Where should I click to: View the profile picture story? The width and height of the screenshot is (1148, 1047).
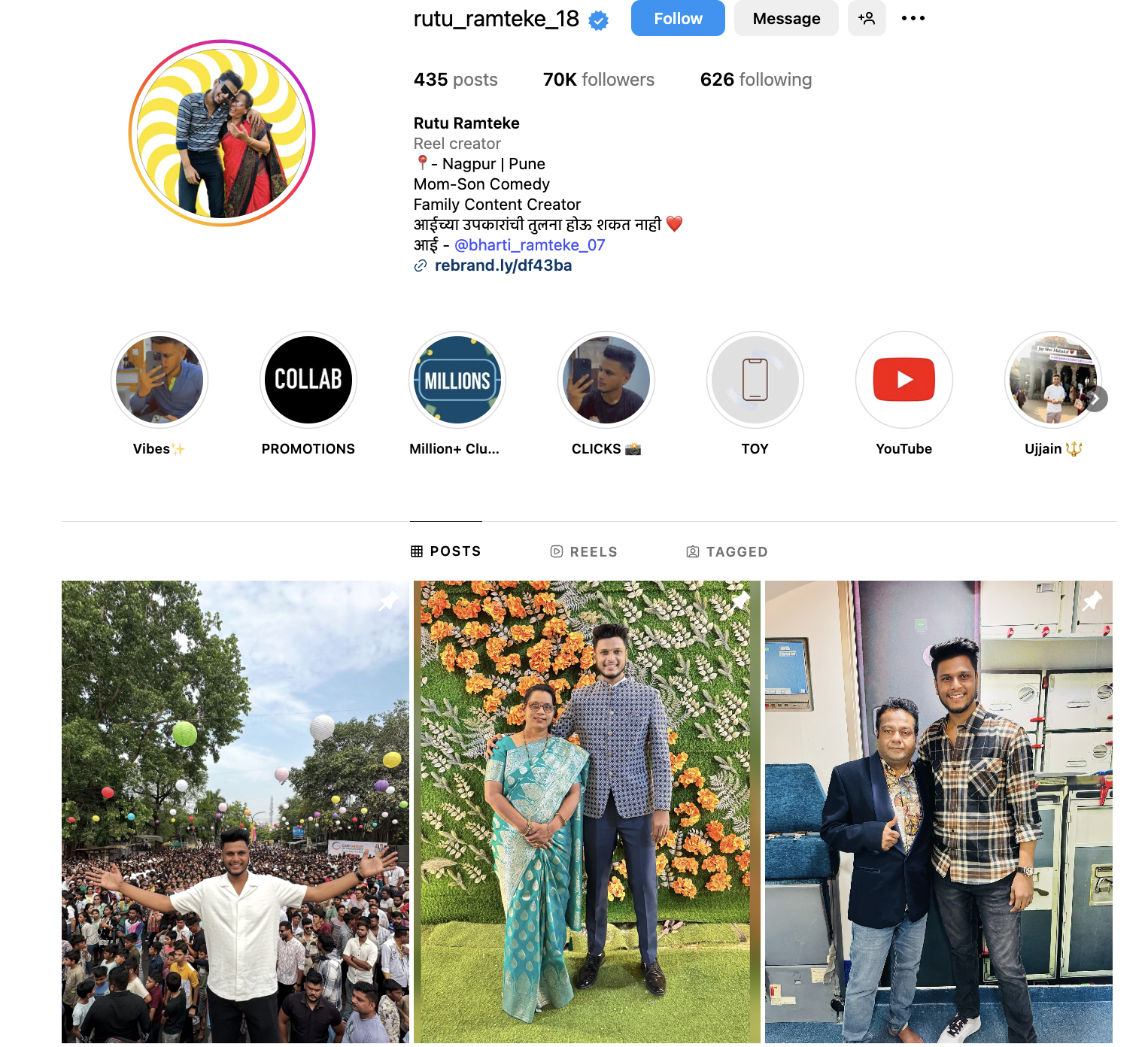222,133
